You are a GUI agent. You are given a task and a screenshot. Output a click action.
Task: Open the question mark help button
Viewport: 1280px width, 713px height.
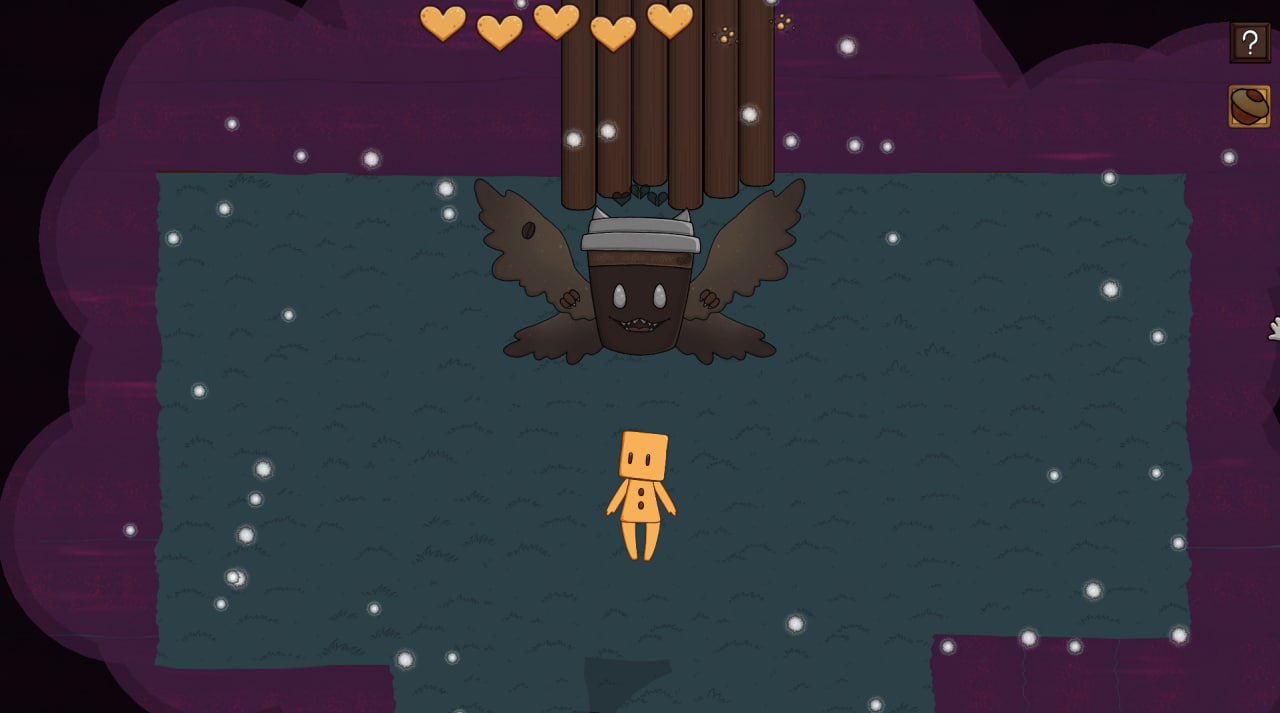pos(1250,43)
